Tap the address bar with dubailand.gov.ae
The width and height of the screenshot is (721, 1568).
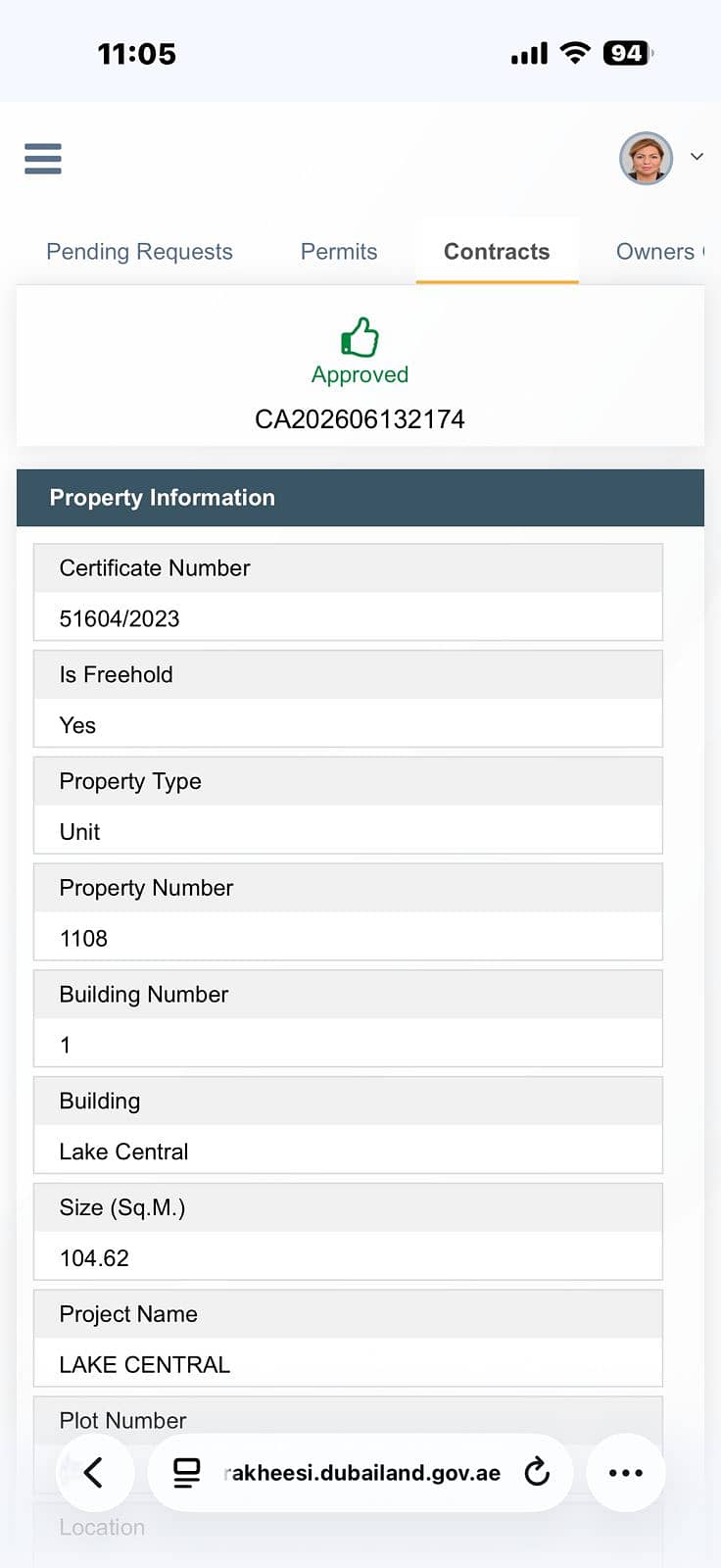pyautogui.click(x=361, y=1473)
